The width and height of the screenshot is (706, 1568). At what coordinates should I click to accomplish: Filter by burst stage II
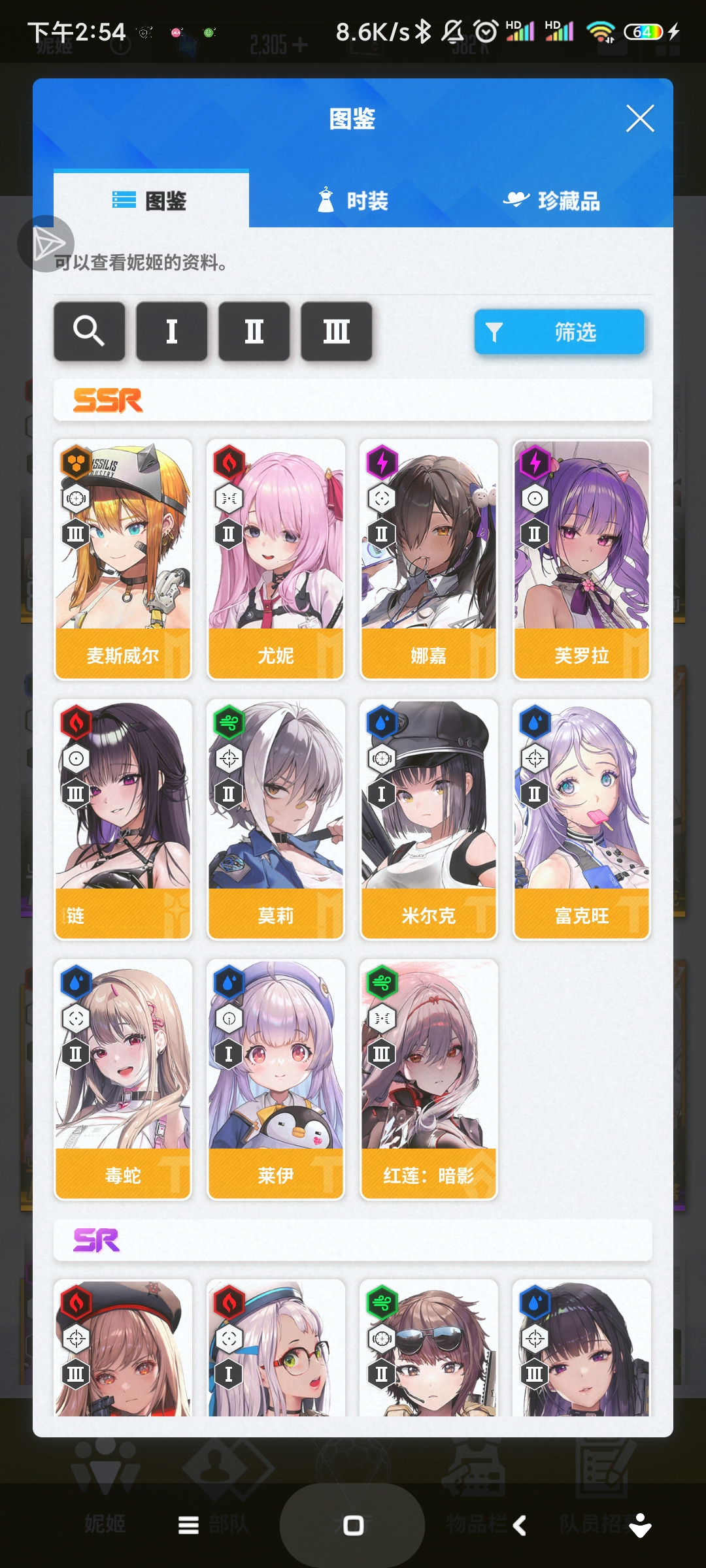coord(254,331)
